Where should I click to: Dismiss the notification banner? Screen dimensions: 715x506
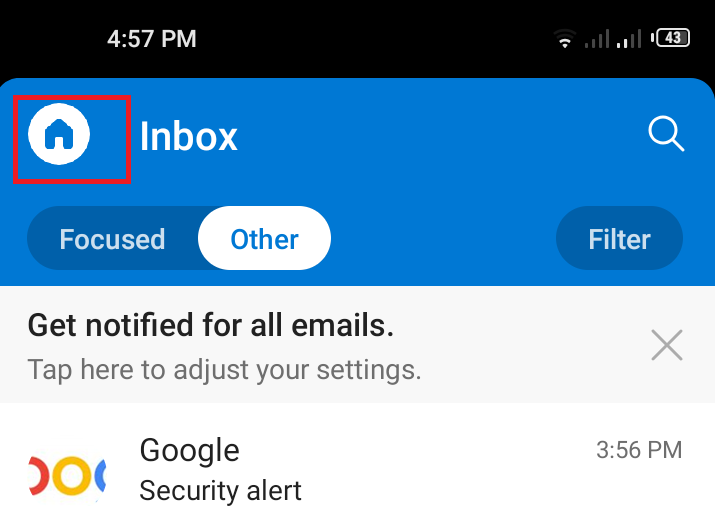tap(666, 345)
